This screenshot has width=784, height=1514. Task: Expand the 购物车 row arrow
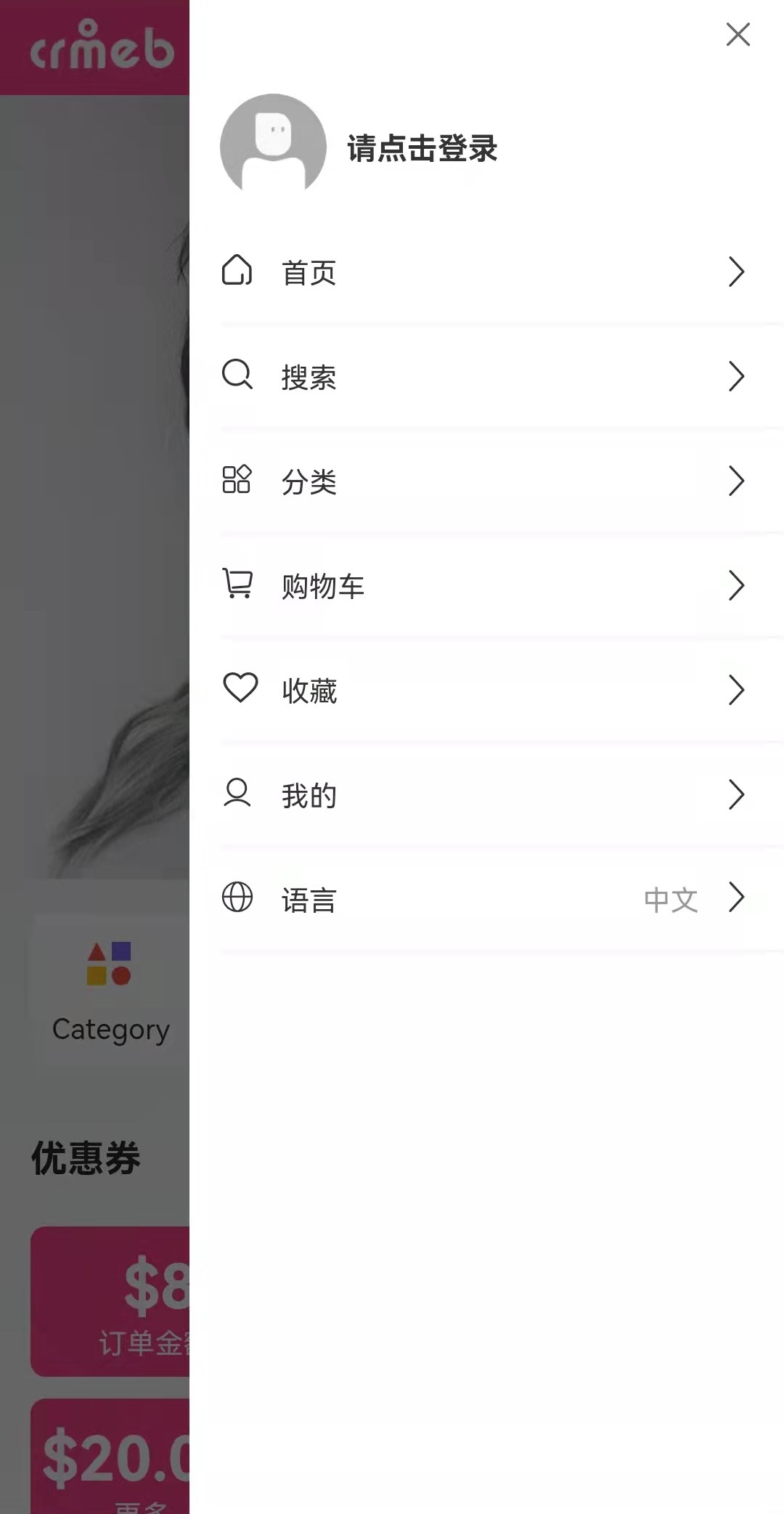pyautogui.click(x=736, y=585)
